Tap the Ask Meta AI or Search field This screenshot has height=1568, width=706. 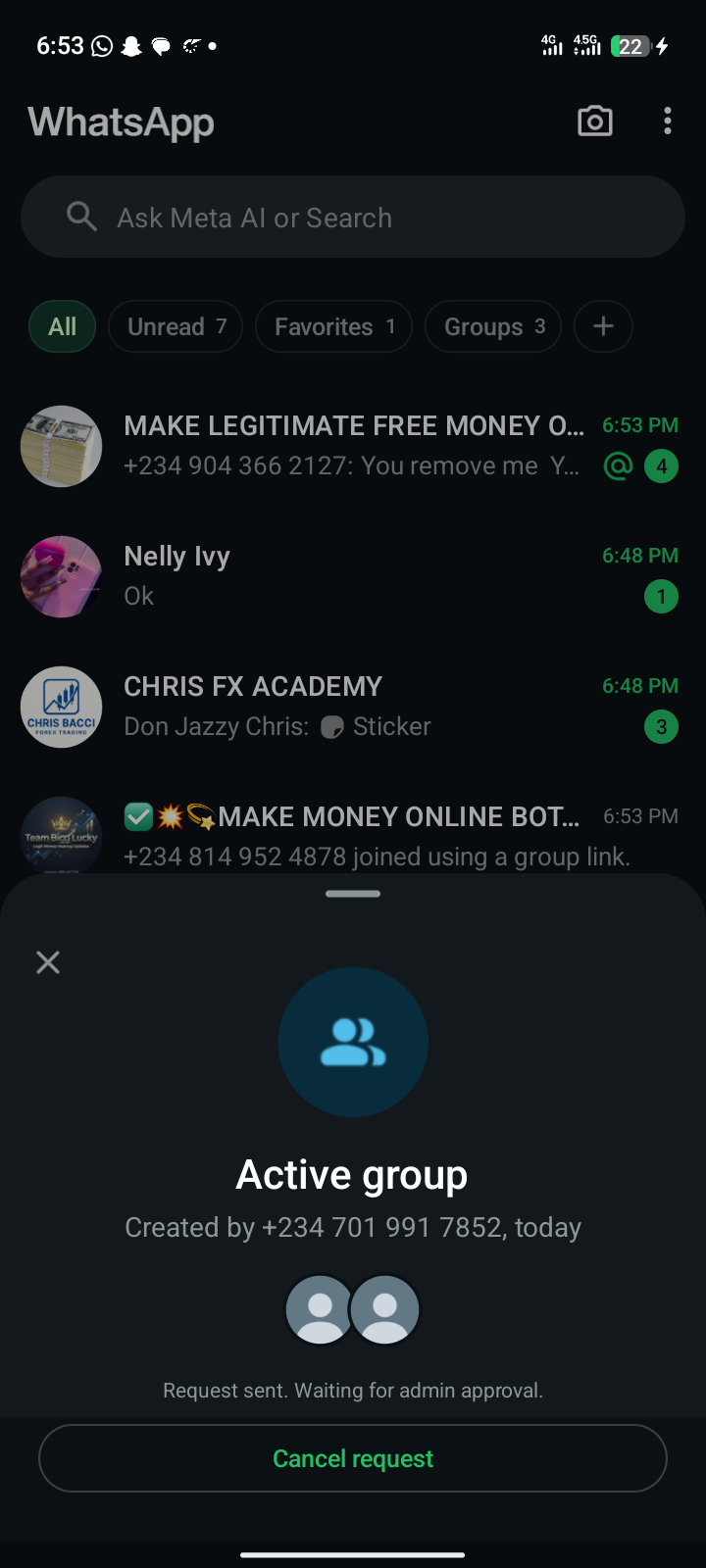tap(353, 218)
